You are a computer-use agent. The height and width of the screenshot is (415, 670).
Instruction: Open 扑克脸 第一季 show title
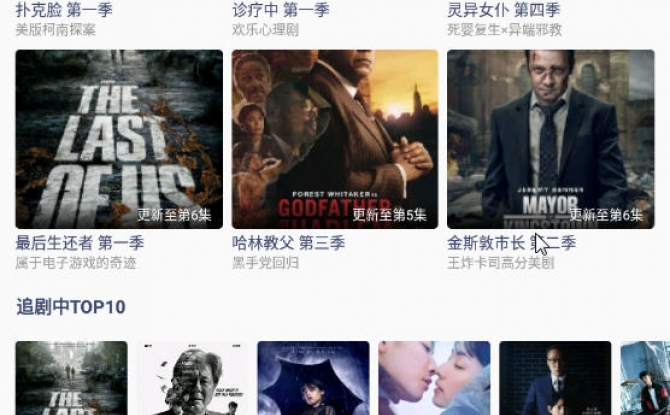(64, 11)
